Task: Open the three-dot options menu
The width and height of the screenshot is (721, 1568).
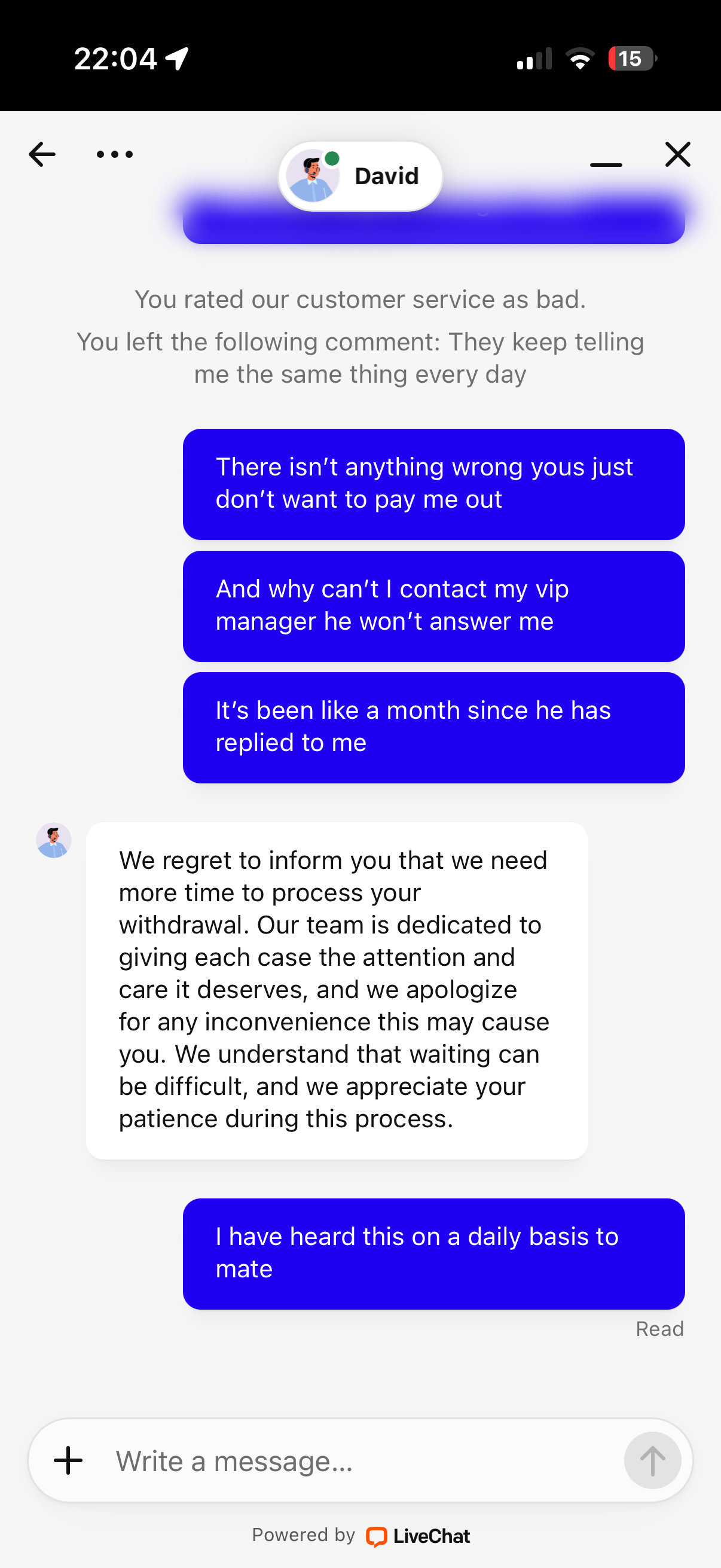Action: pos(114,155)
